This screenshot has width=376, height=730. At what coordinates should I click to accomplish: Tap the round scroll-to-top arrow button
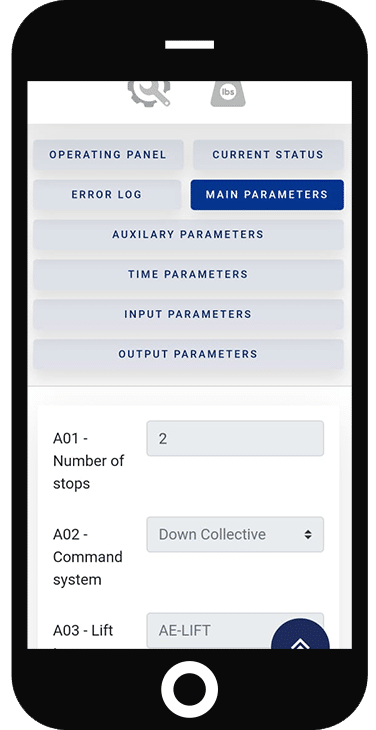[x=300, y=634]
